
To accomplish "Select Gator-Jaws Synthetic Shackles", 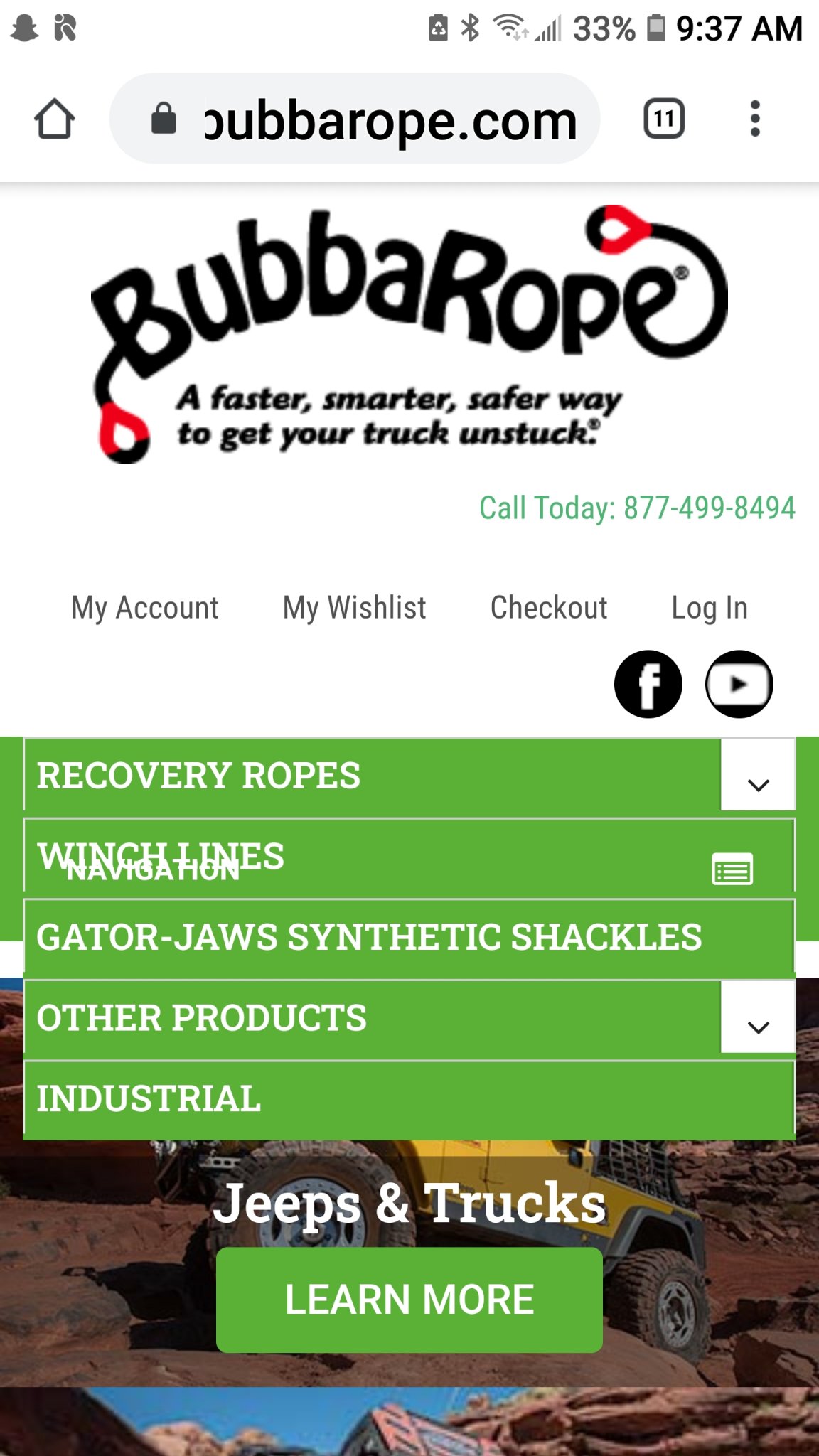I will (x=370, y=937).
